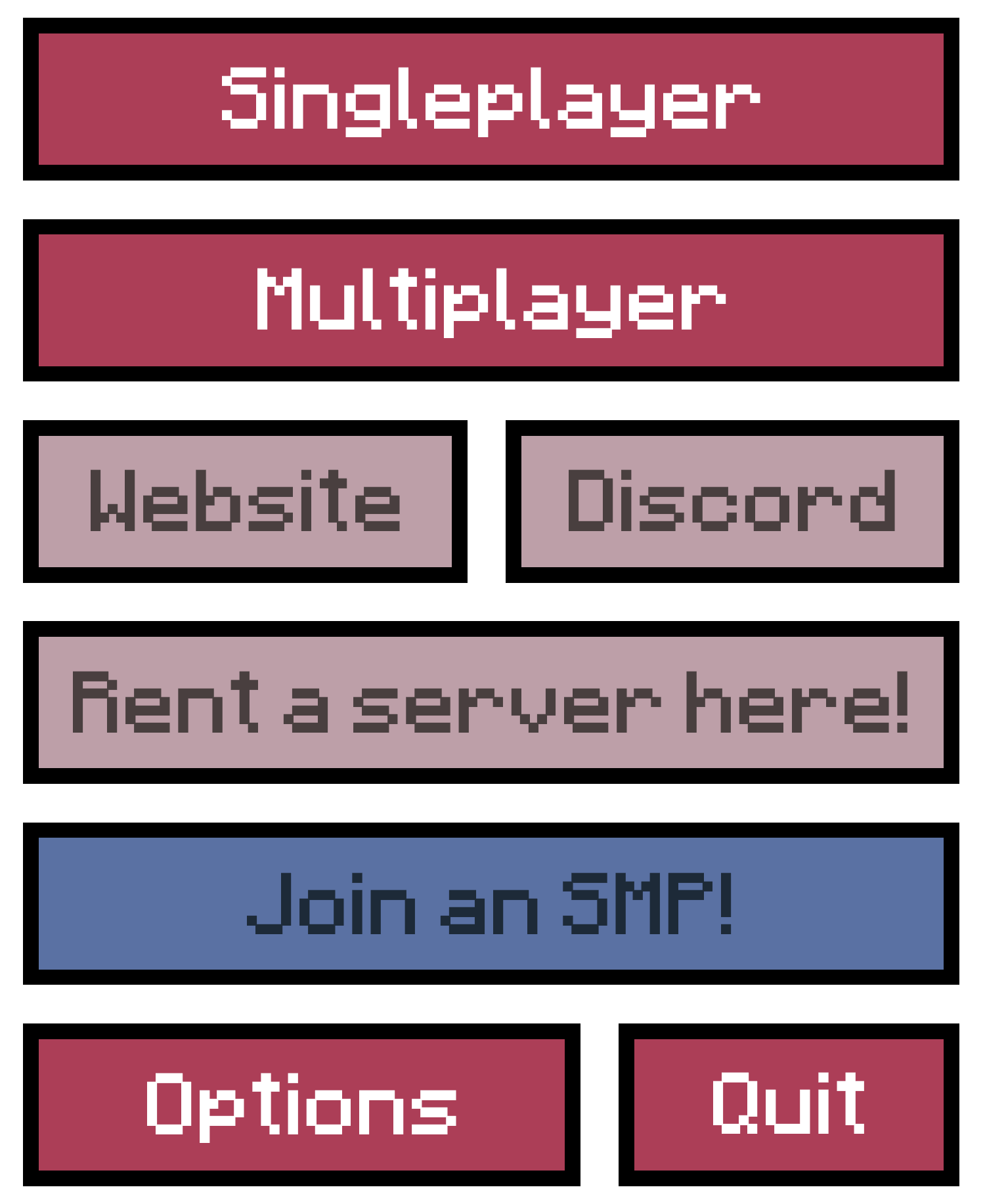This screenshot has height=1204, width=985.
Task: Open the Multiplayer menu
Action: coord(491,300)
